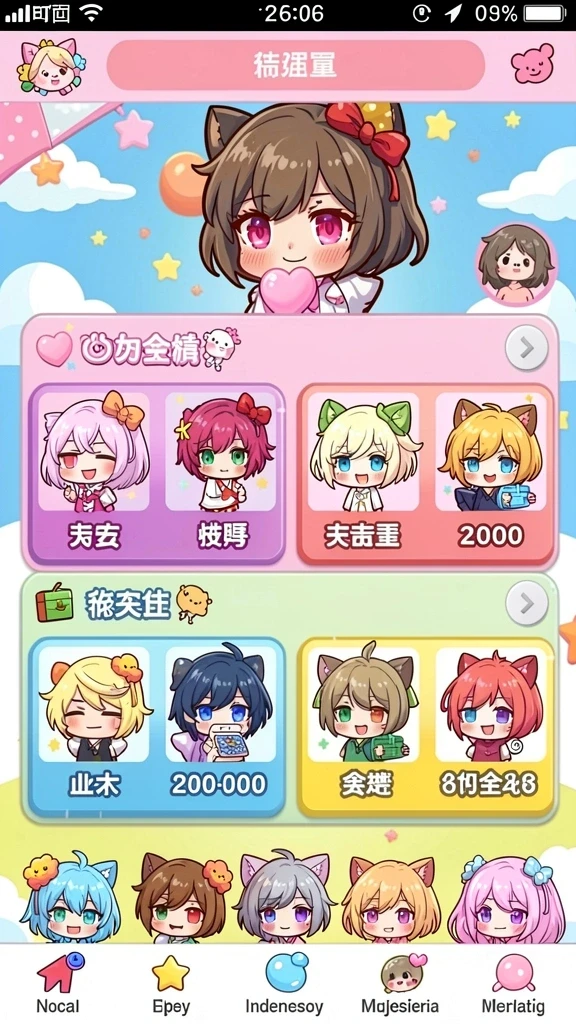Open the Mojesieria tab
Screen dimensions: 576x1024
point(400,984)
